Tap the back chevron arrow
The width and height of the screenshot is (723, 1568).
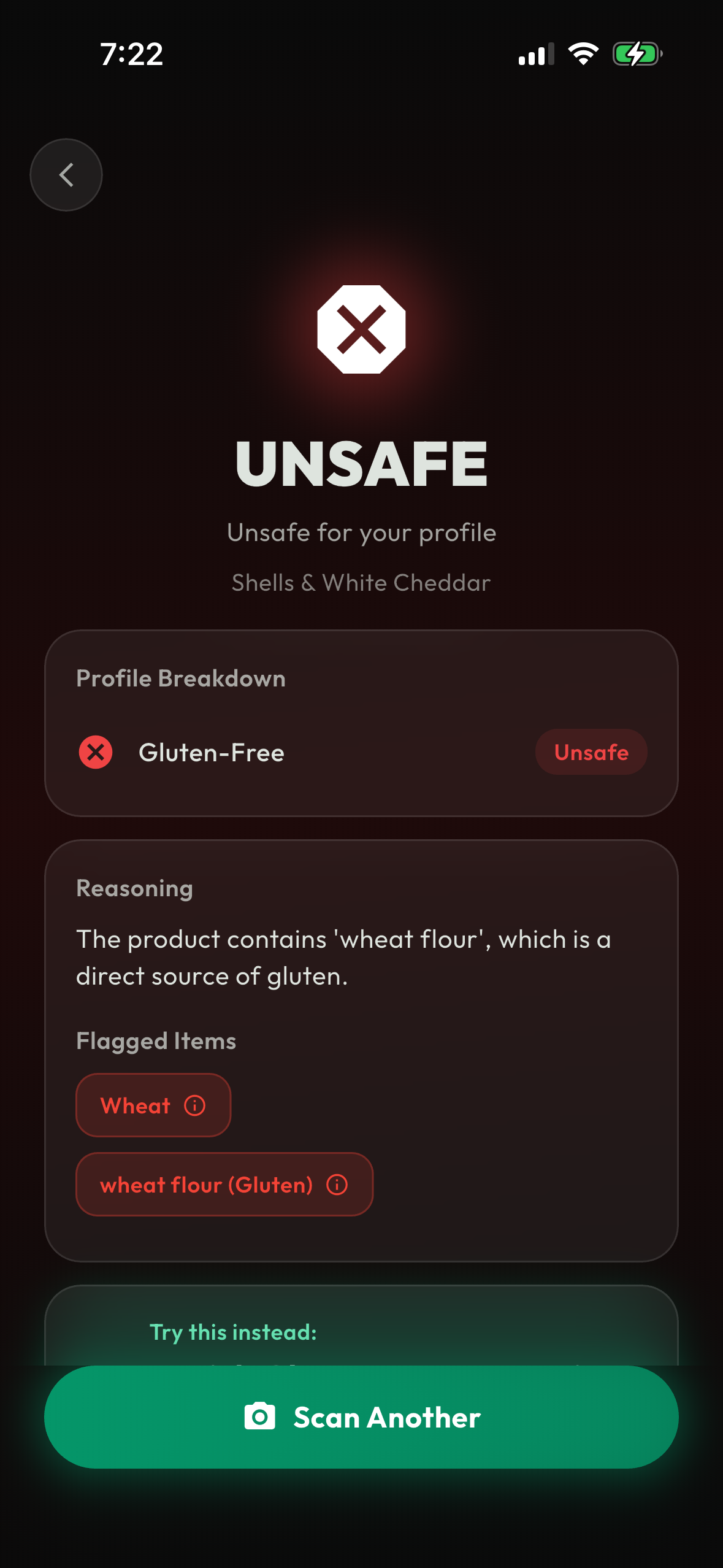click(66, 174)
